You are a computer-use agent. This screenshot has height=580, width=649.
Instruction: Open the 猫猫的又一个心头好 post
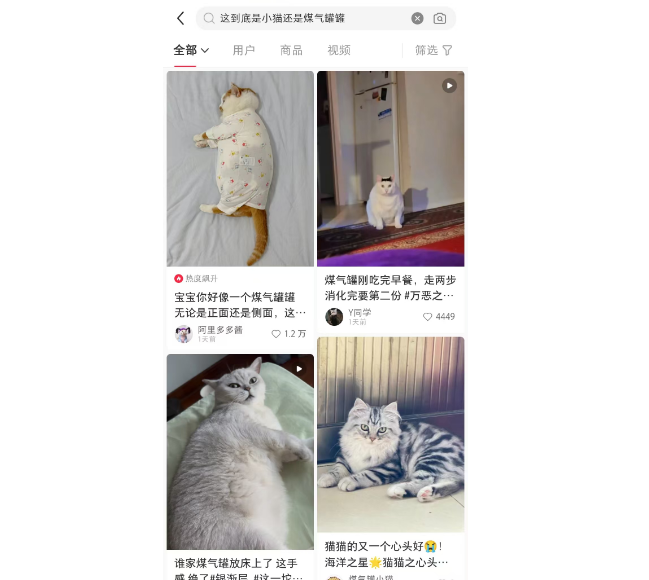pos(390,435)
